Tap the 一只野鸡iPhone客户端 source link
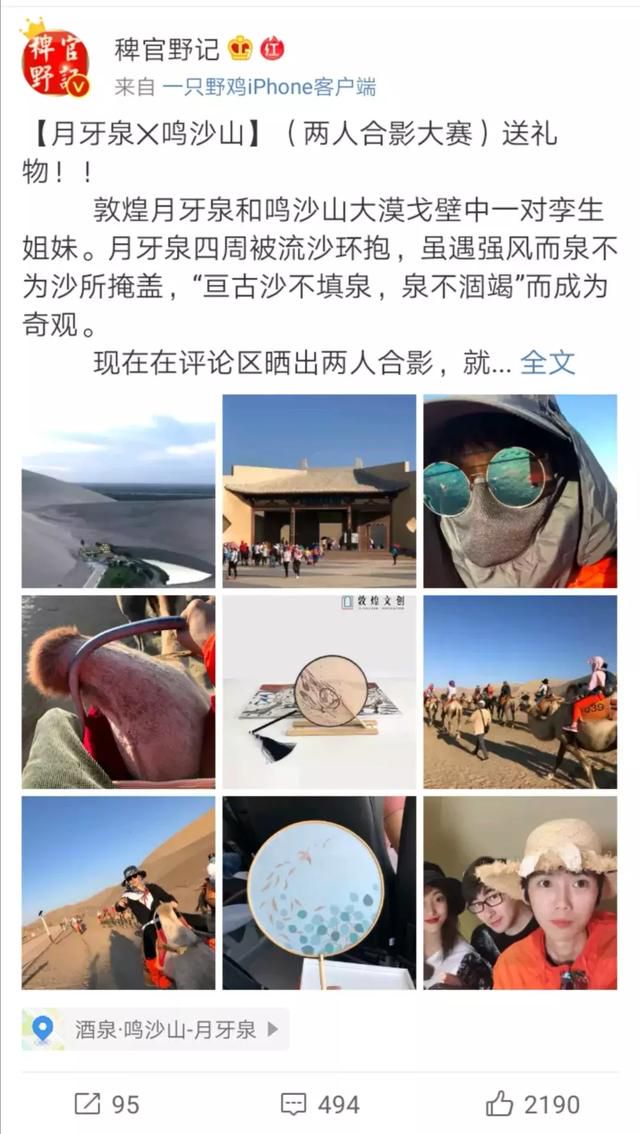 [269, 88]
